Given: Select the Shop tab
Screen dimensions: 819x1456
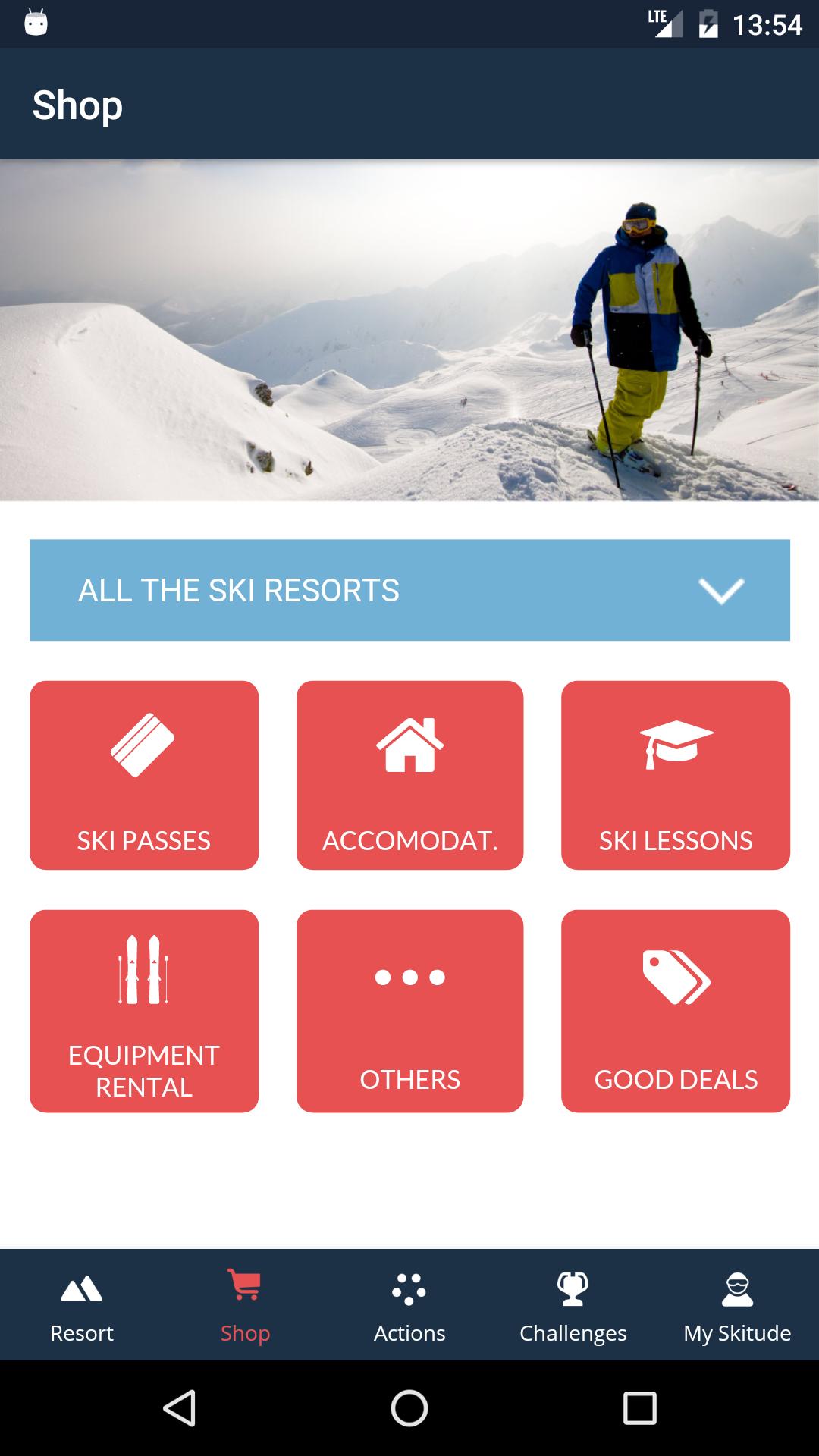Looking at the screenshot, I should point(245,1304).
